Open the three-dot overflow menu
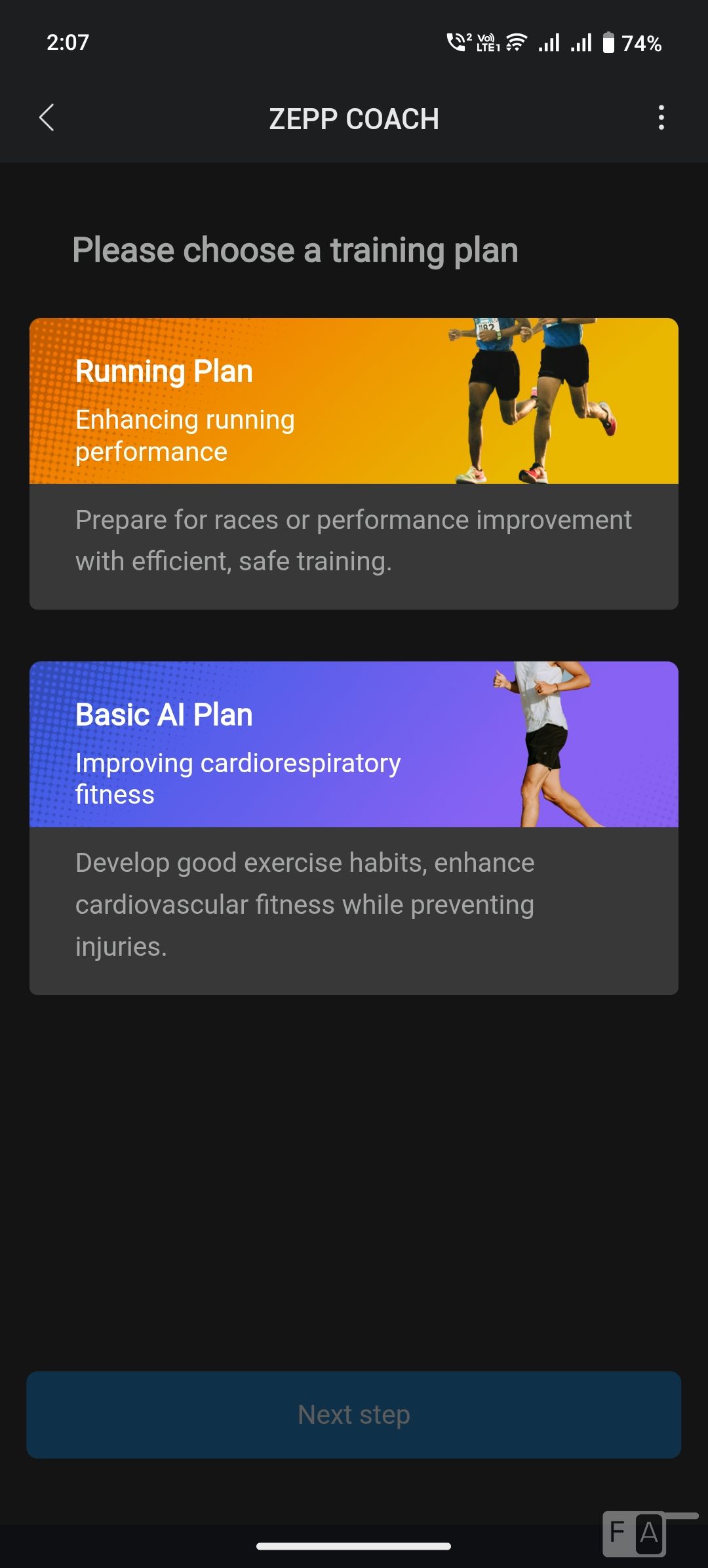 click(x=661, y=118)
